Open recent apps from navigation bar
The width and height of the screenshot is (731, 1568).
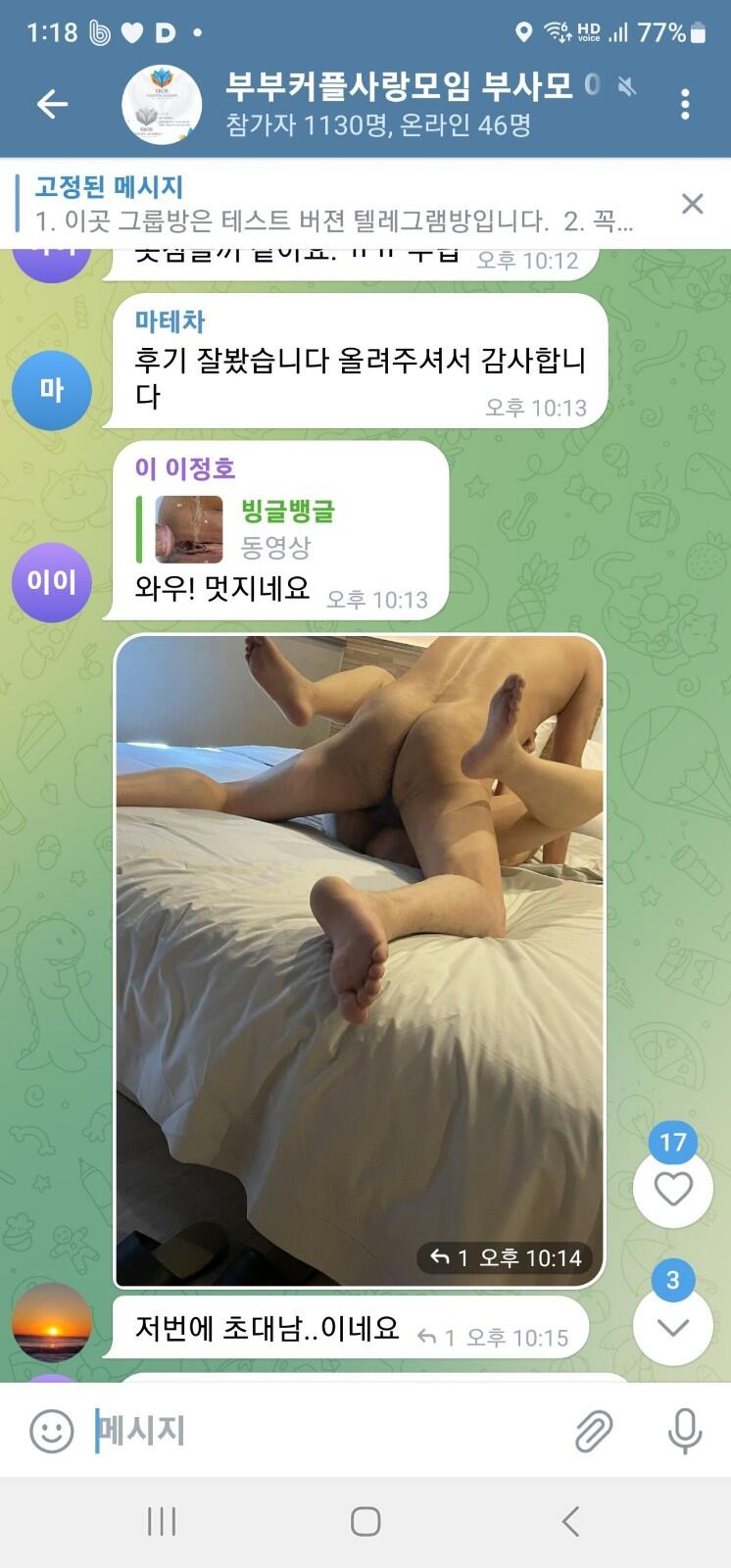pos(162,1521)
